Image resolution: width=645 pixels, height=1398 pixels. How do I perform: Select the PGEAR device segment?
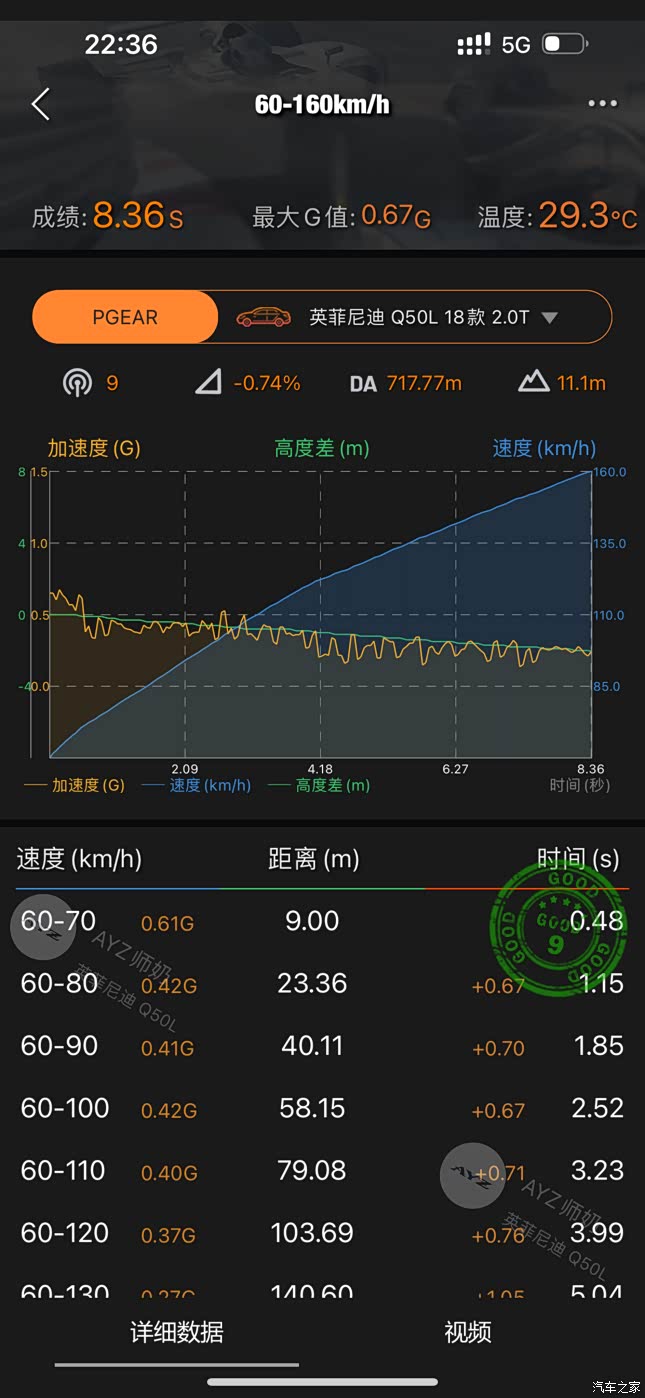tap(125, 318)
